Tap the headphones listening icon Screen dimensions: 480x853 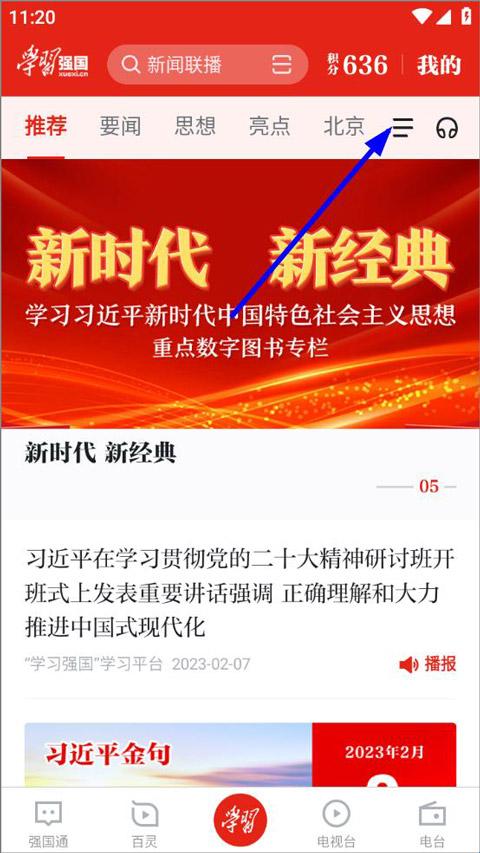pos(447,128)
